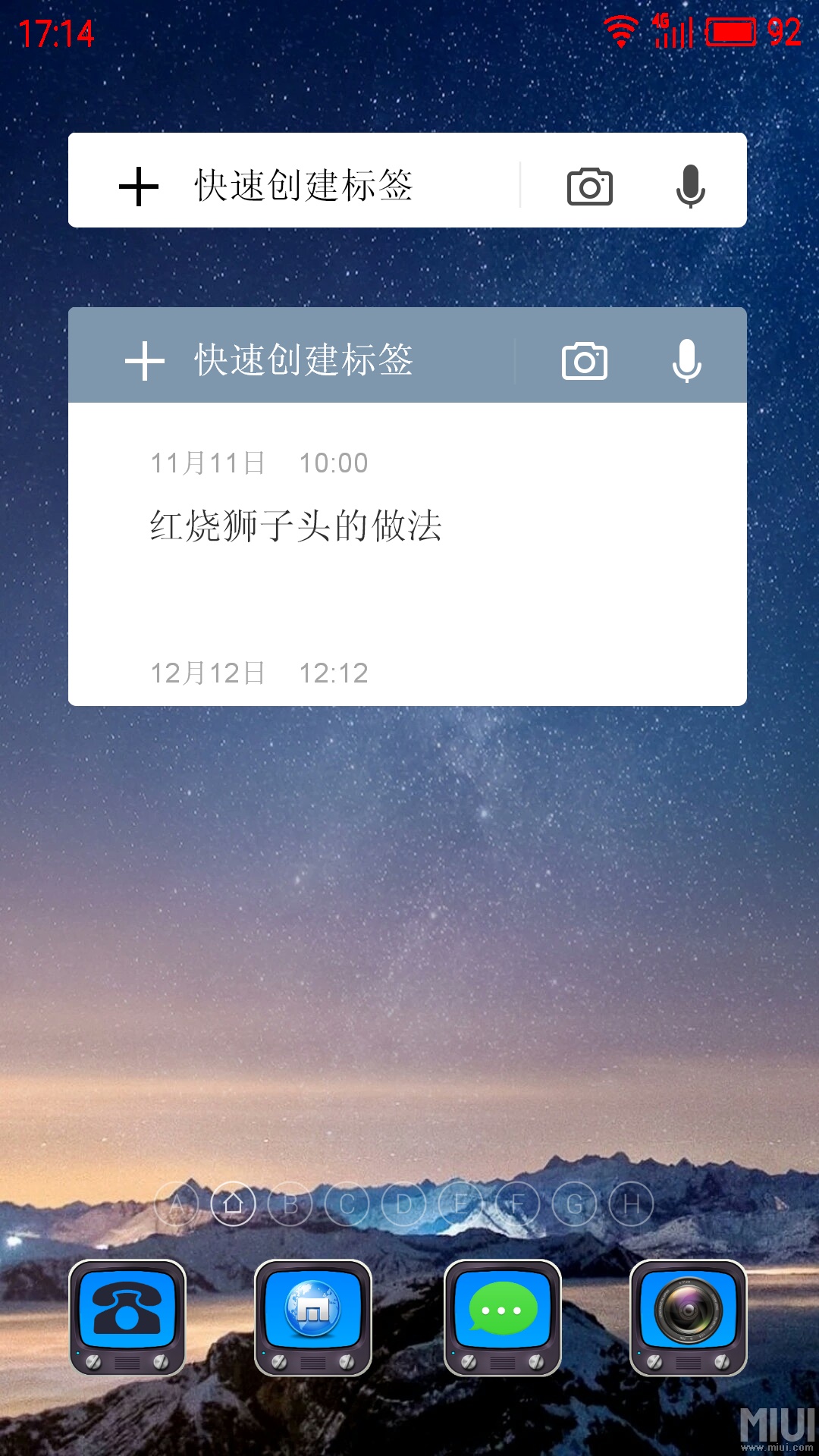Open the Phone dialer app
The image size is (819, 1456).
click(127, 1318)
